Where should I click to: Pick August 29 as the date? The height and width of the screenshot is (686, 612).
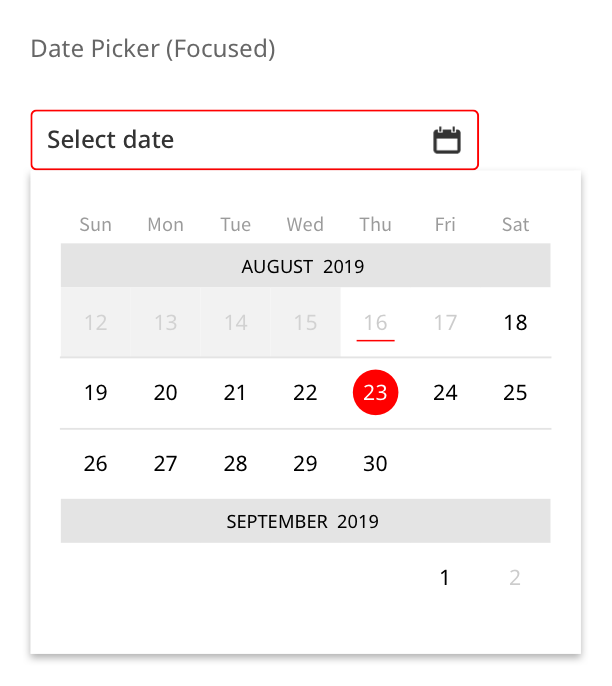tap(305, 464)
